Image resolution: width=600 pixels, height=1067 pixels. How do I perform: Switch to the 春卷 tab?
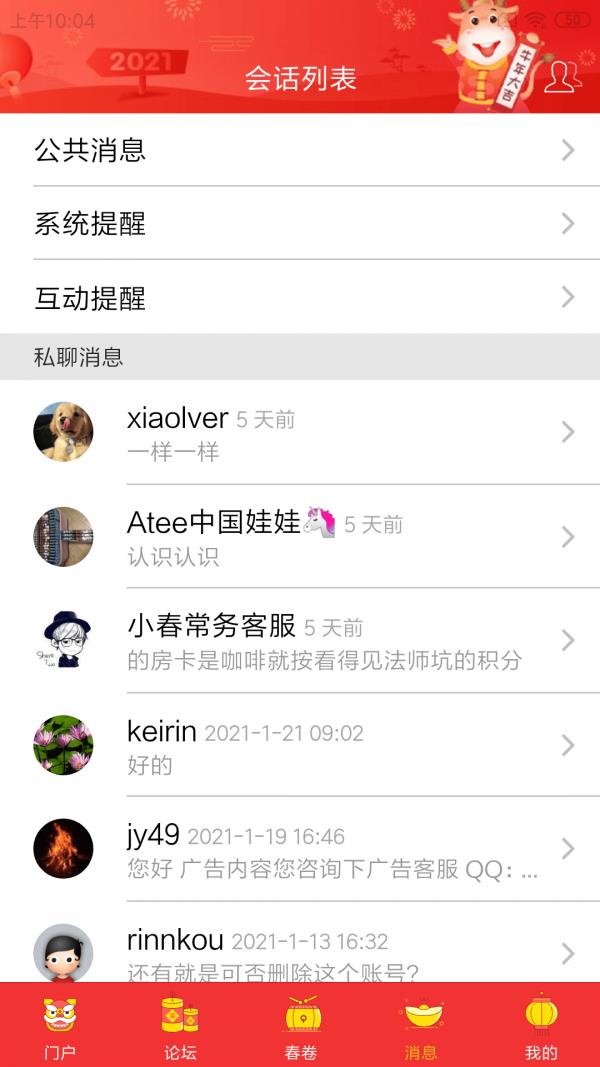tap(301, 1026)
